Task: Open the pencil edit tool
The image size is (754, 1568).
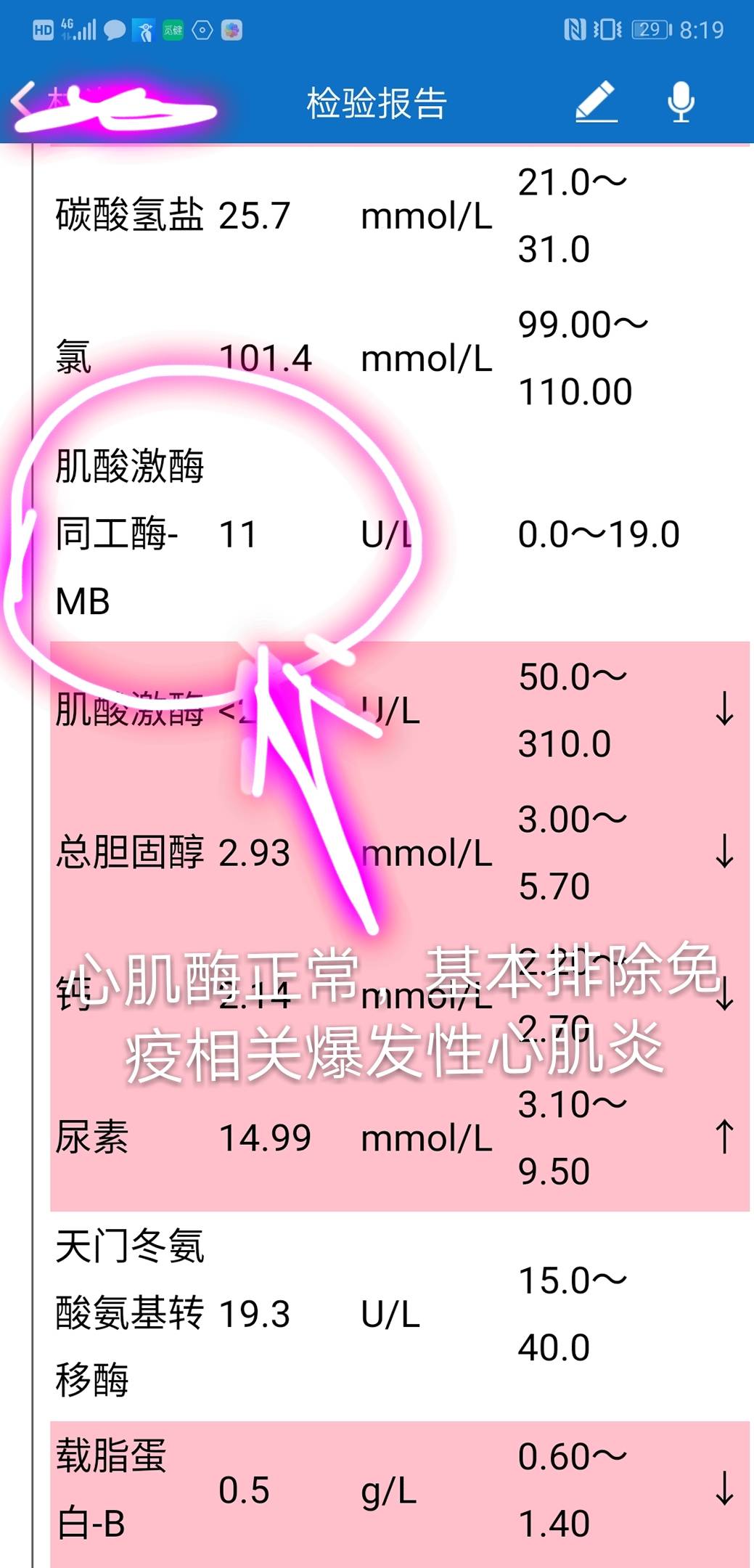Action: point(597,102)
